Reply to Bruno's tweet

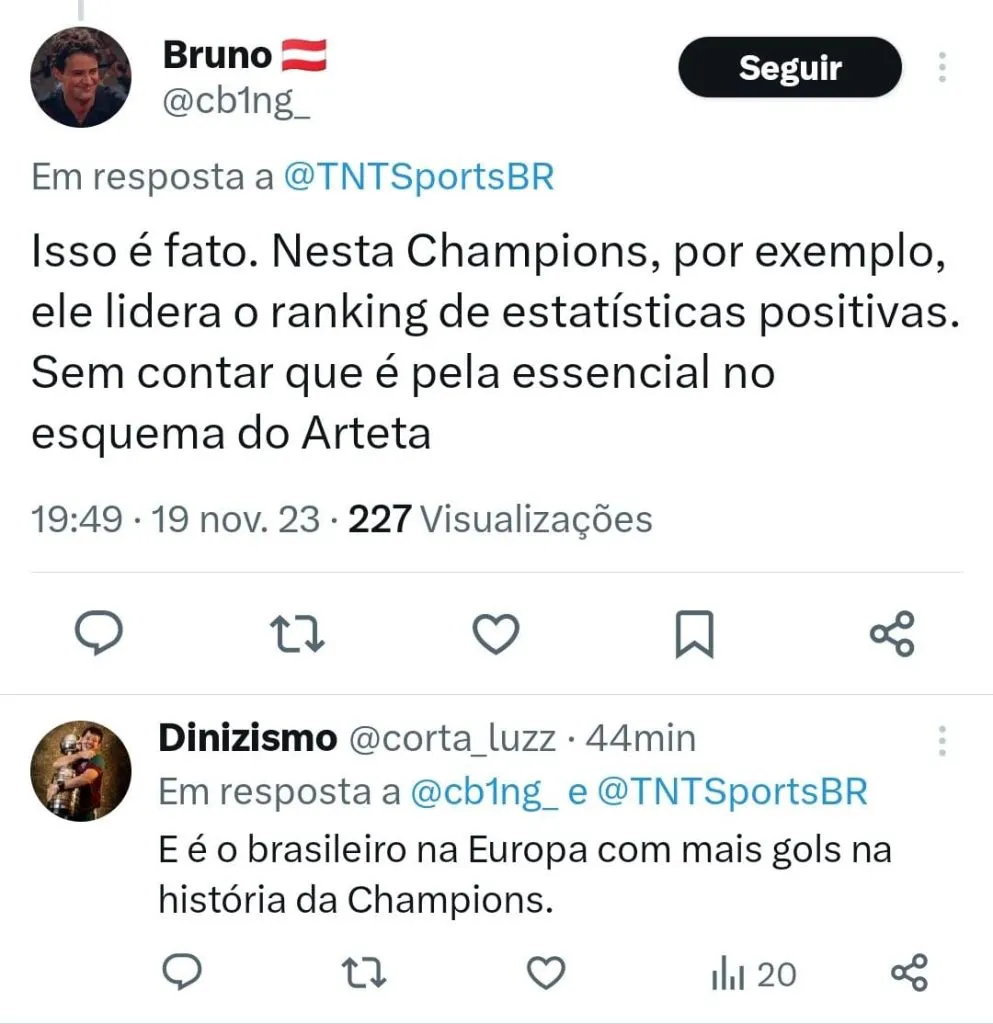99,634
